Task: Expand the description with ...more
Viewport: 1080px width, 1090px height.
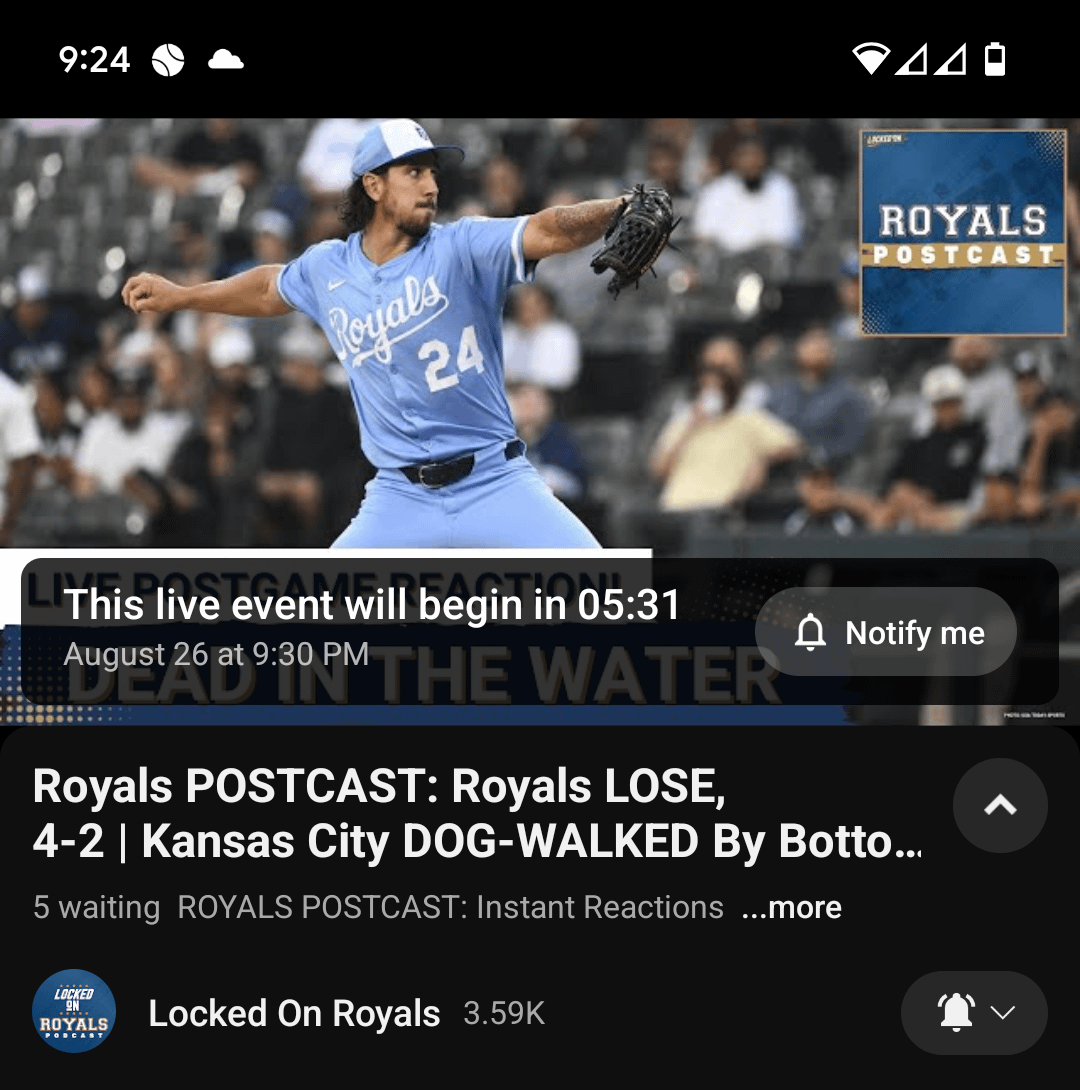Action: tap(791, 908)
